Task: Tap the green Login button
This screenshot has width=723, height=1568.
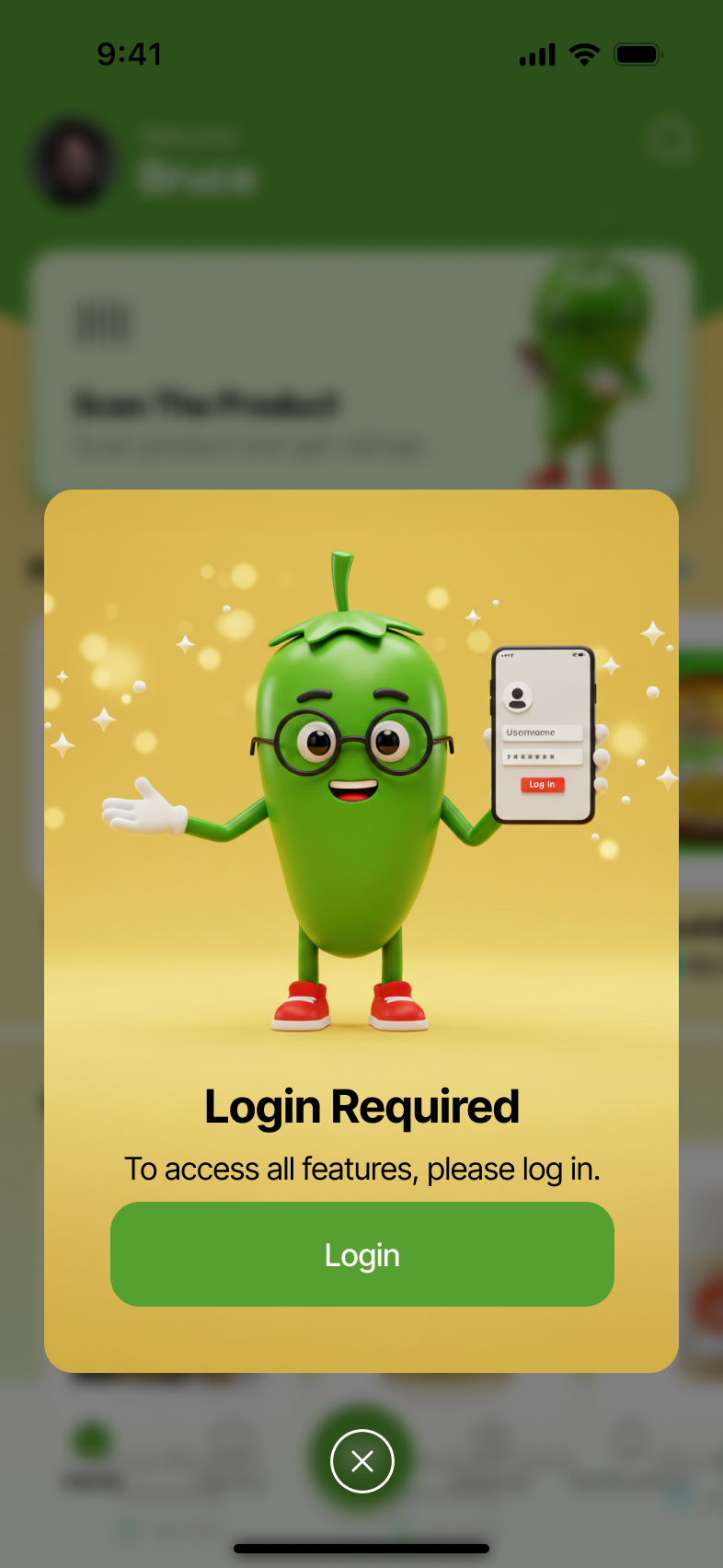Action: click(x=361, y=1254)
